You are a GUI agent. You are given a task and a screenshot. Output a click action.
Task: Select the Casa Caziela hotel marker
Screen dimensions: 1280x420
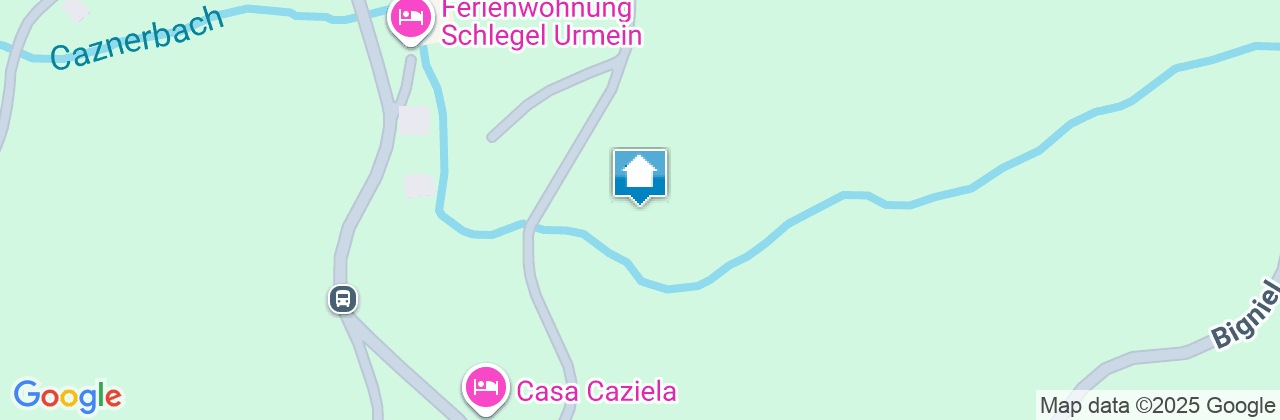point(486,386)
